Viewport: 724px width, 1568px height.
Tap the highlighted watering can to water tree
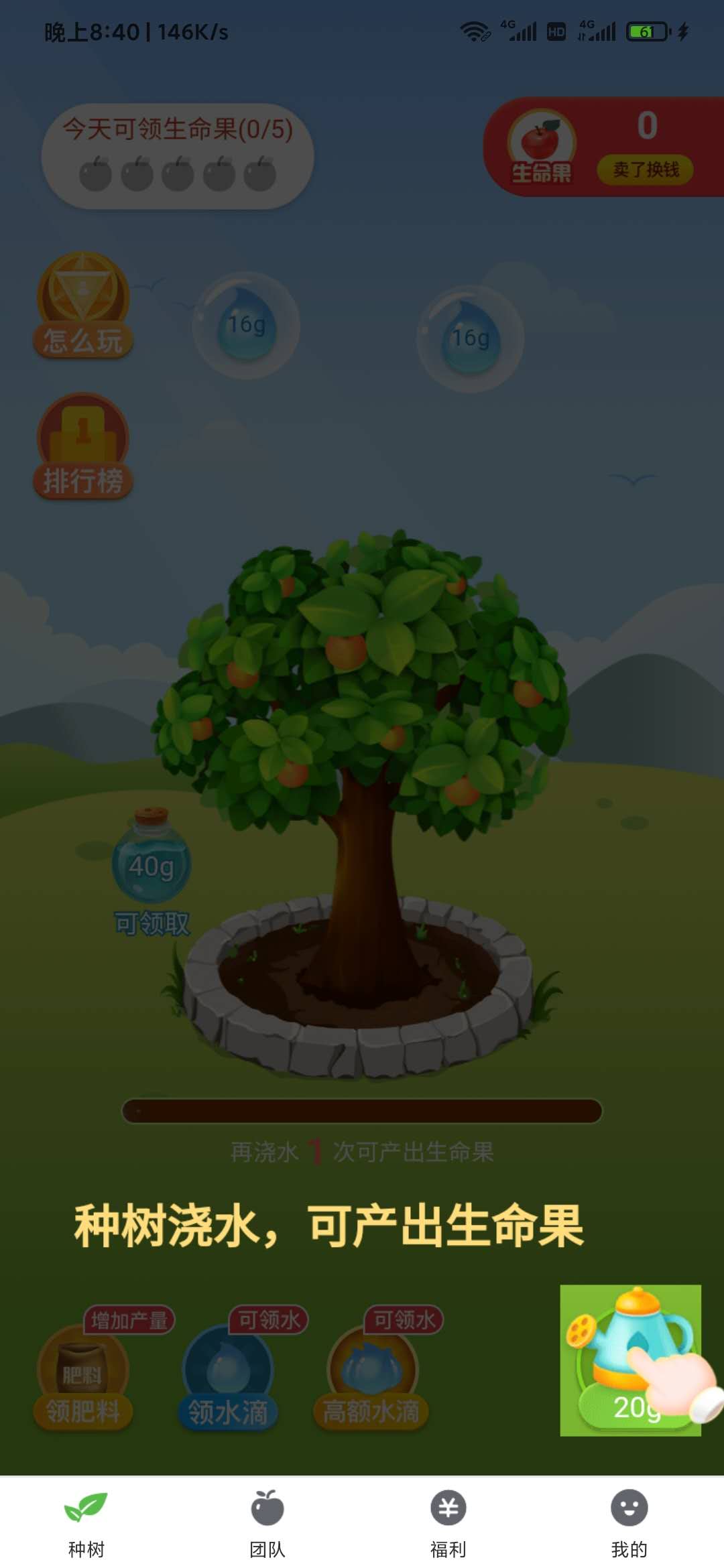pyautogui.click(x=630, y=1360)
